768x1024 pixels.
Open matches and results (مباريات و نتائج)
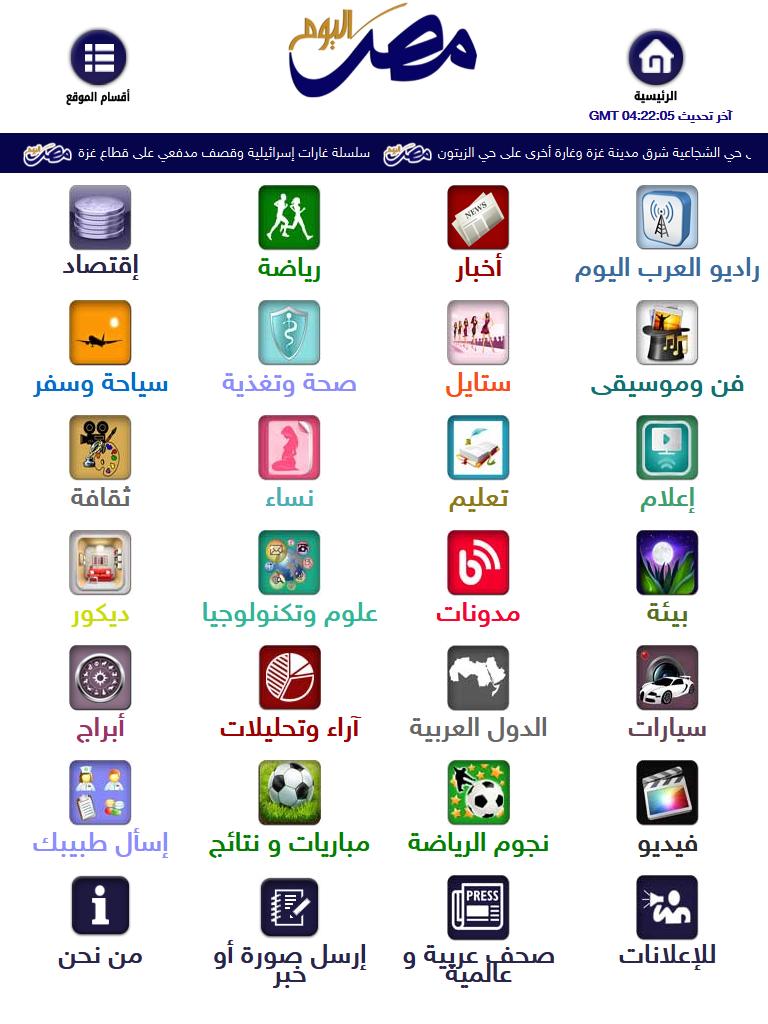click(289, 793)
